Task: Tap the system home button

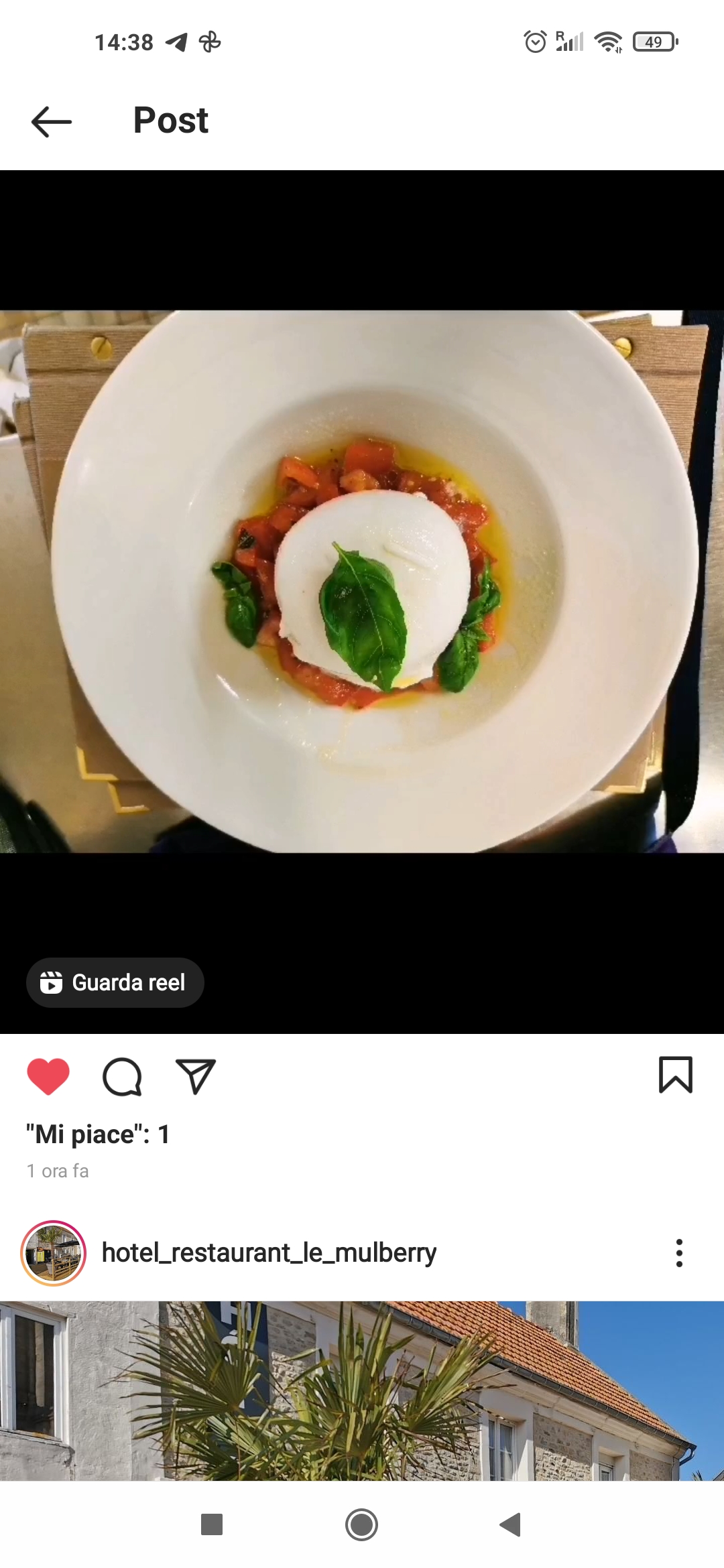Action: point(361,1525)
